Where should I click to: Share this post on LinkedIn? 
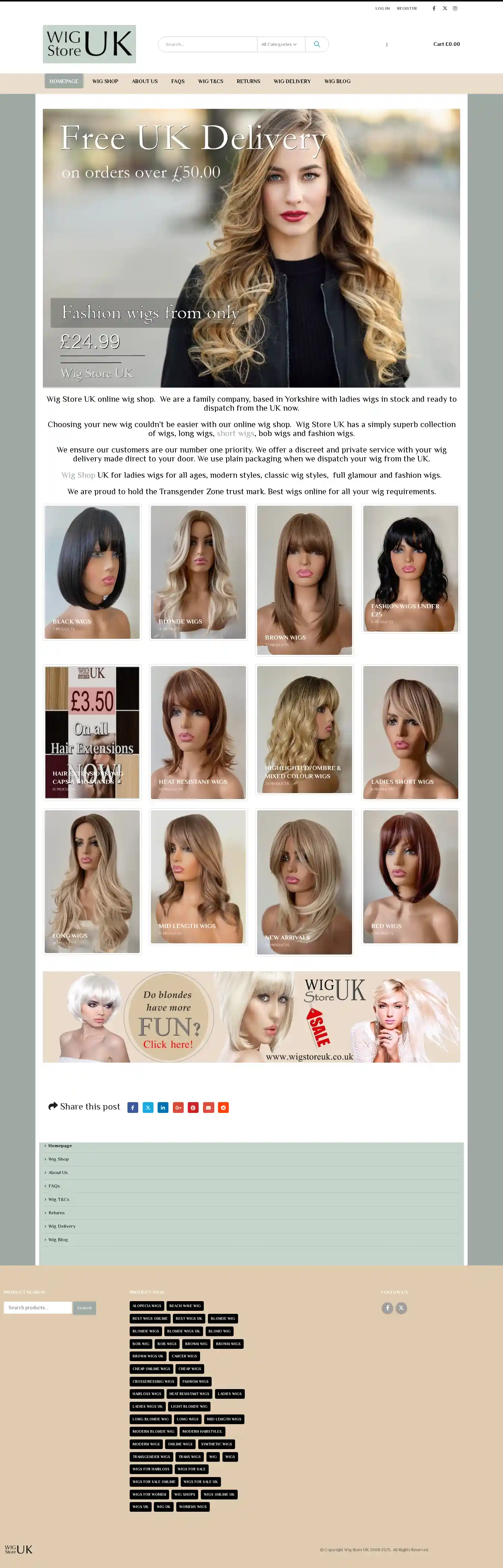pos(163,1107)
